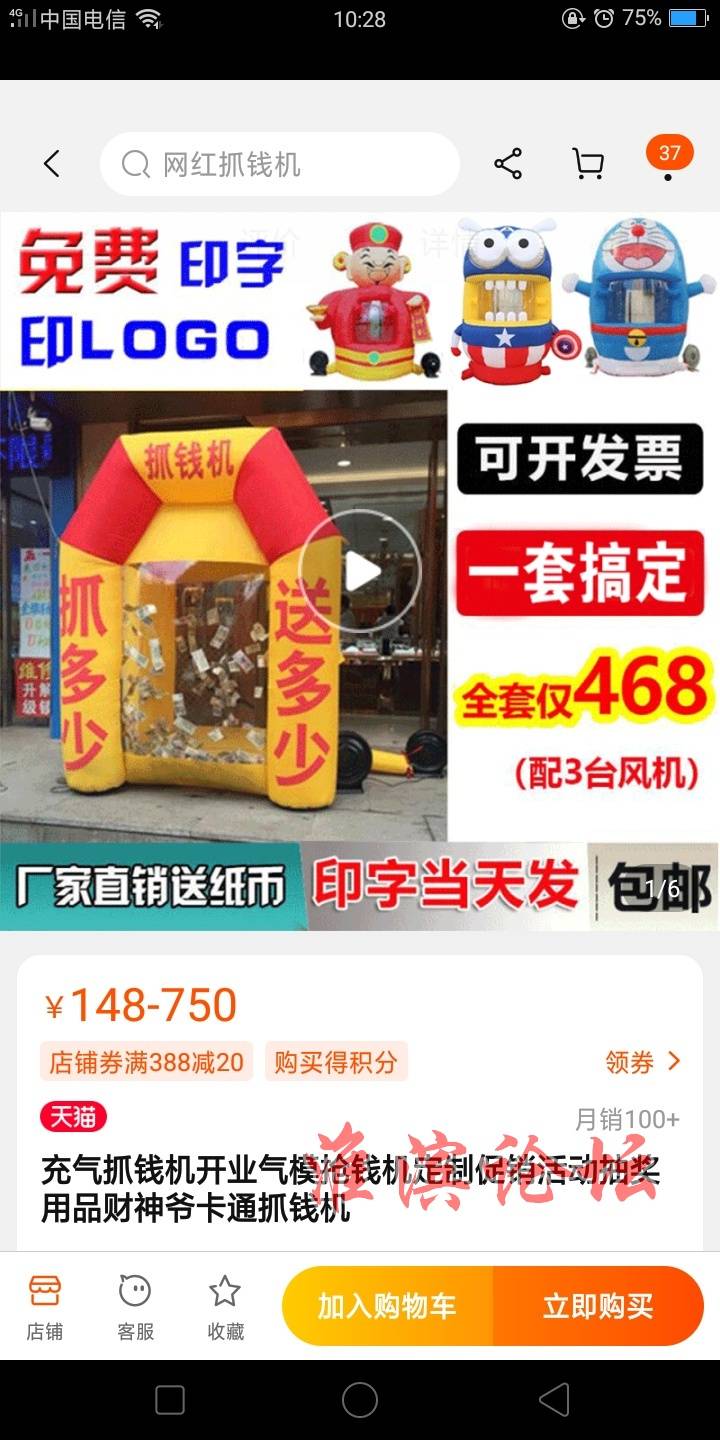Play the product video
This screenshot has width=720, height=1440.
360,571
